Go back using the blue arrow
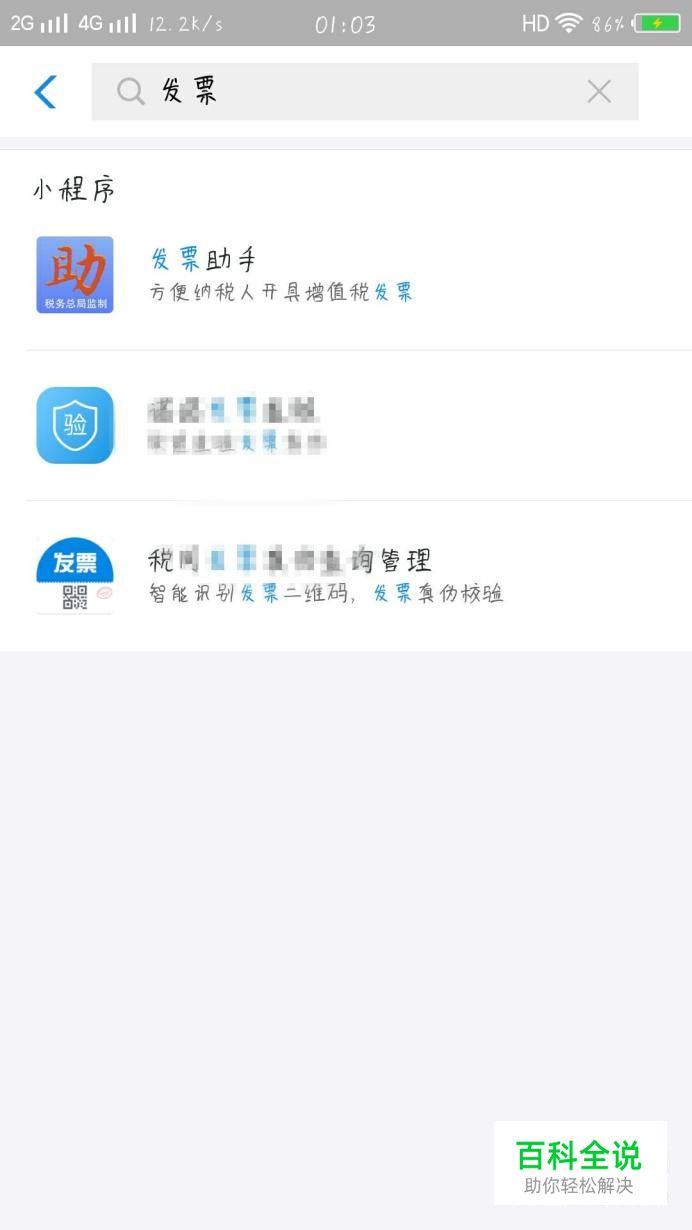 pyautogui.click(x=46, y=92)
